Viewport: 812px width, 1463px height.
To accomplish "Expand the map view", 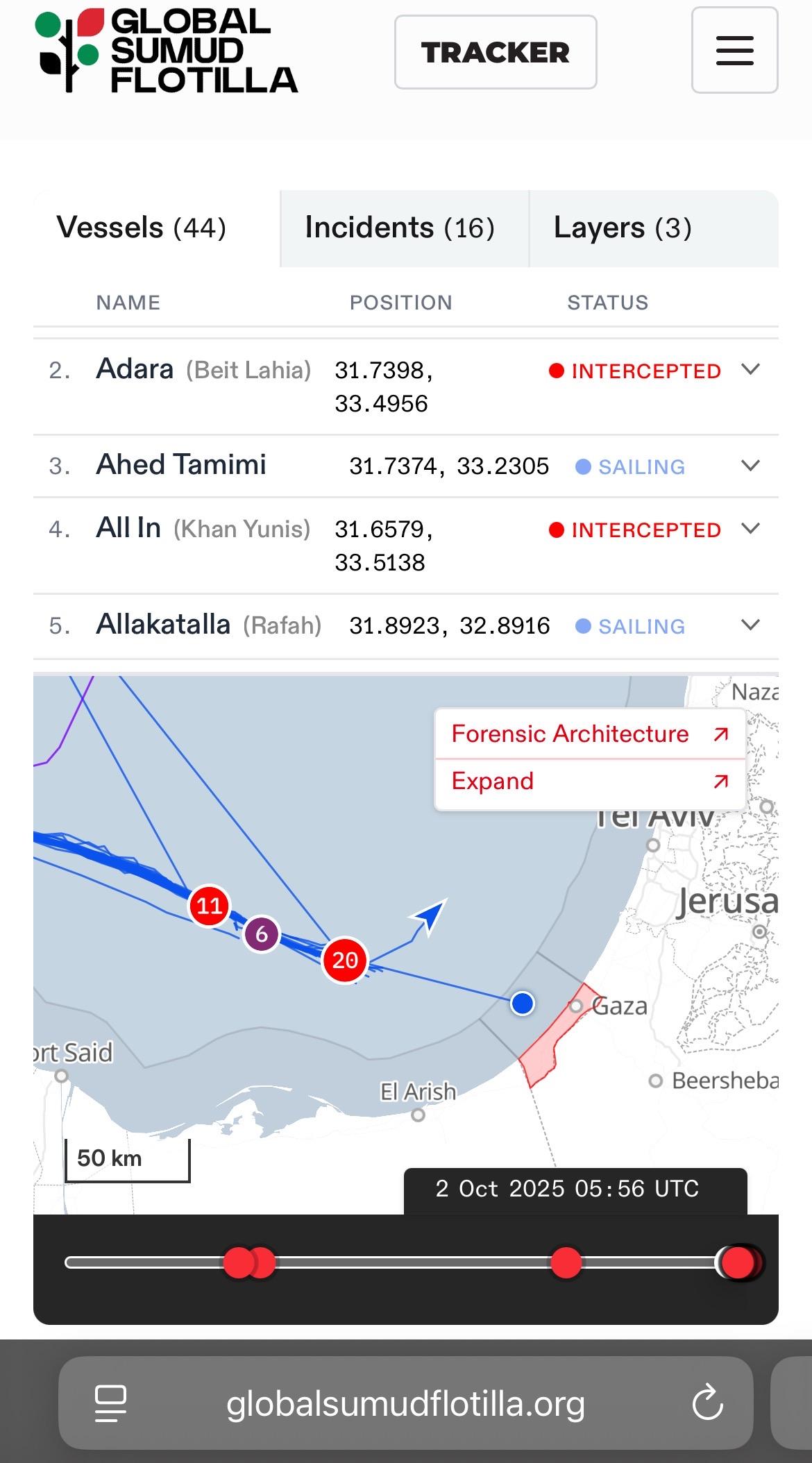I will click(589, 781).
